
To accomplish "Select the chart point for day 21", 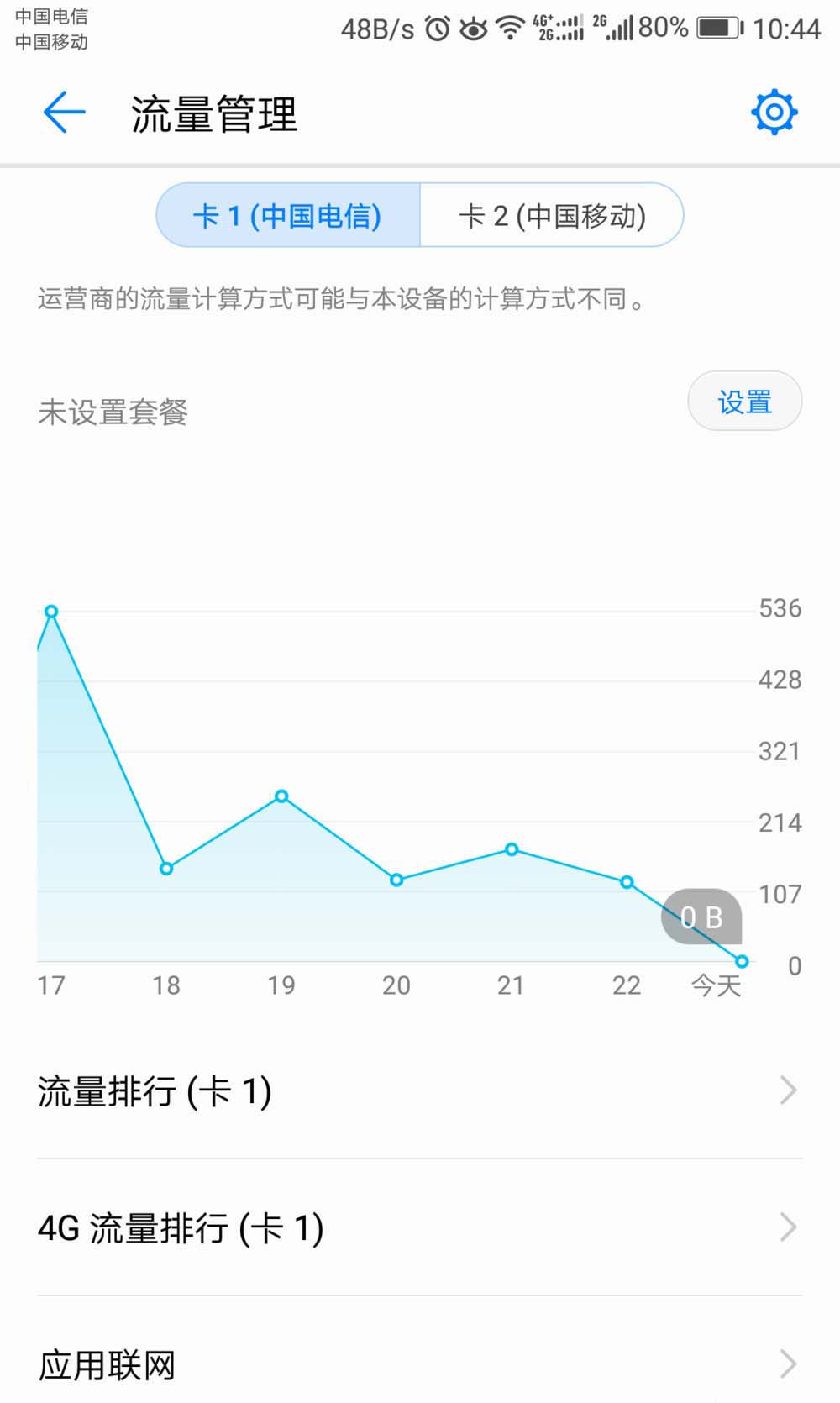I will (512, 849).
